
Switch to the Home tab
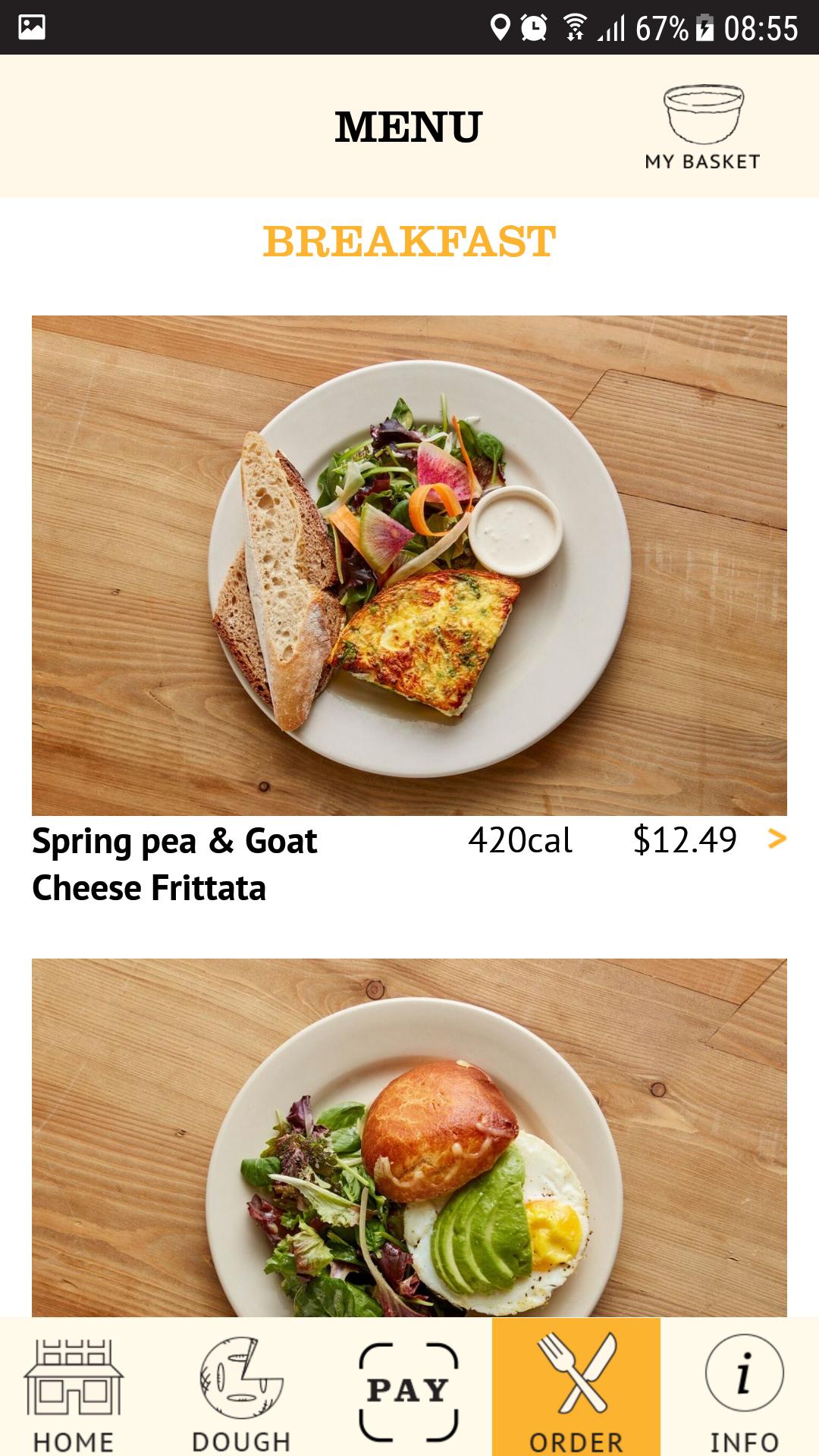tap(74, 1389)
